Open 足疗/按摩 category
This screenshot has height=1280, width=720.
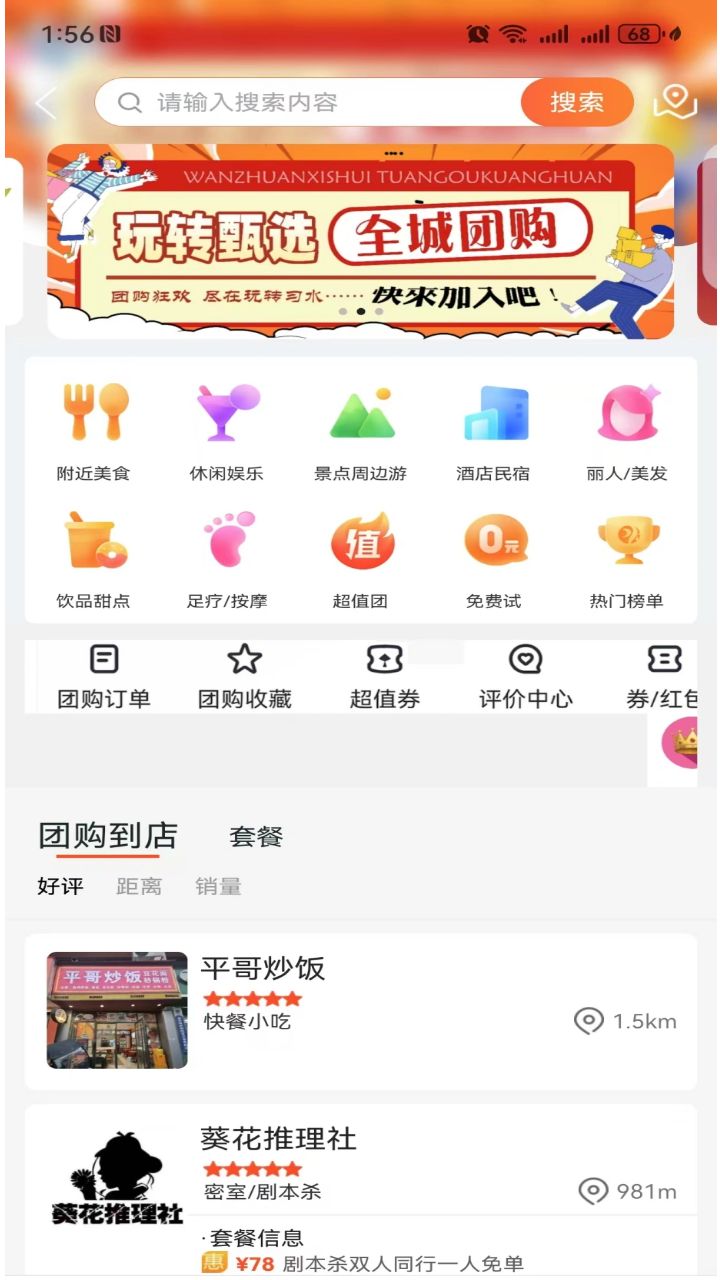[x=227, y=558]
